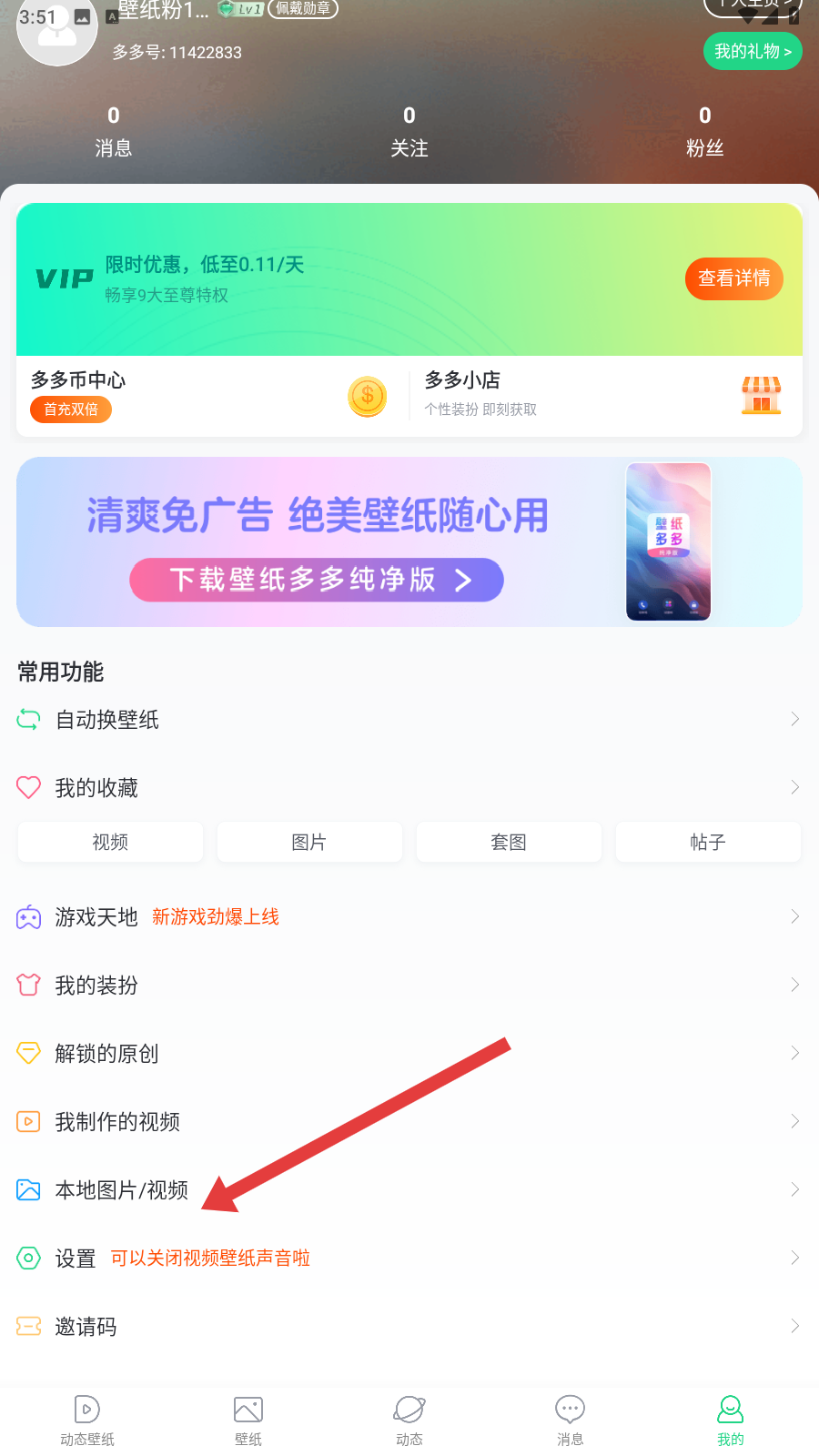Select 帖子 favorites chip
The image size is (819, 1456).
[x=708, y=842]
